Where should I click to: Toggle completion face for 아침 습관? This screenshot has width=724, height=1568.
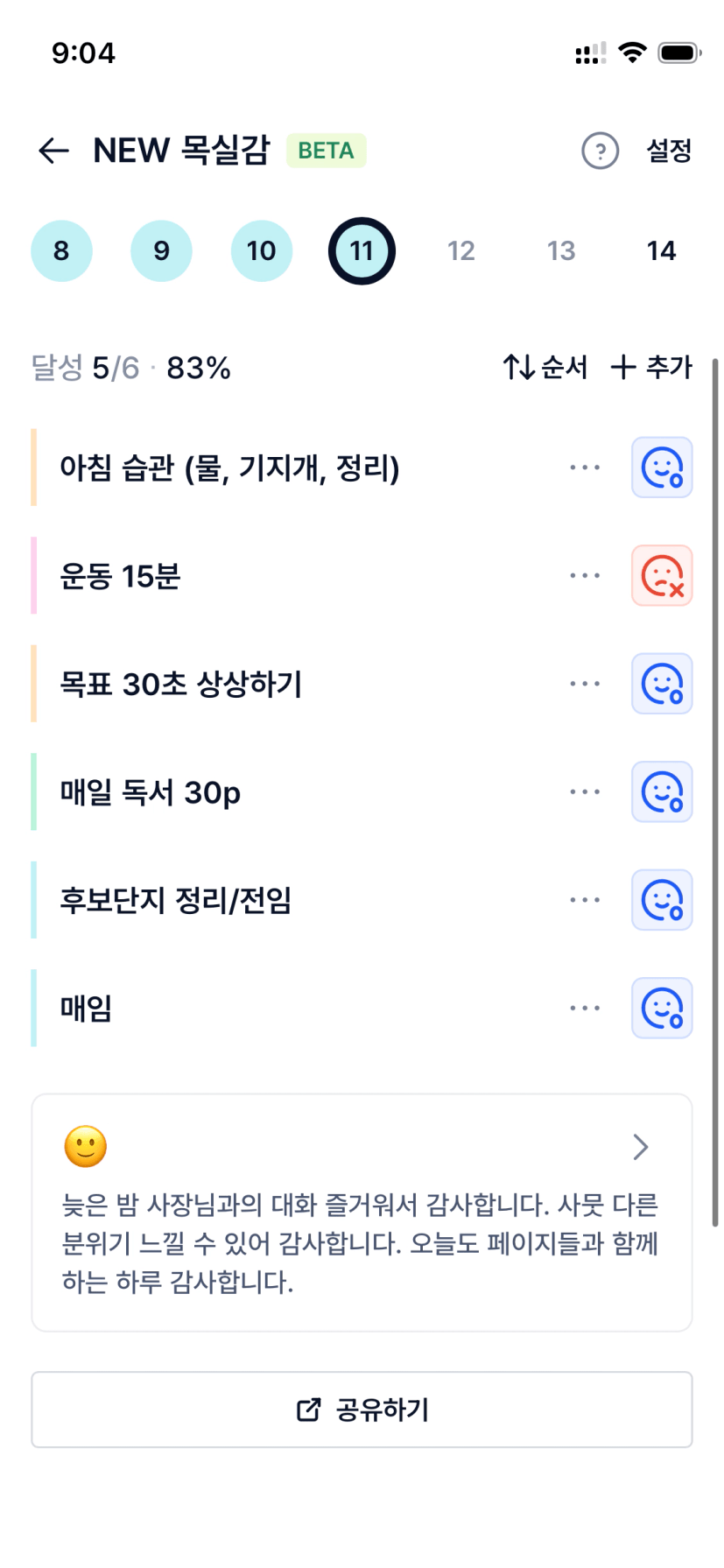click(662, 468)
